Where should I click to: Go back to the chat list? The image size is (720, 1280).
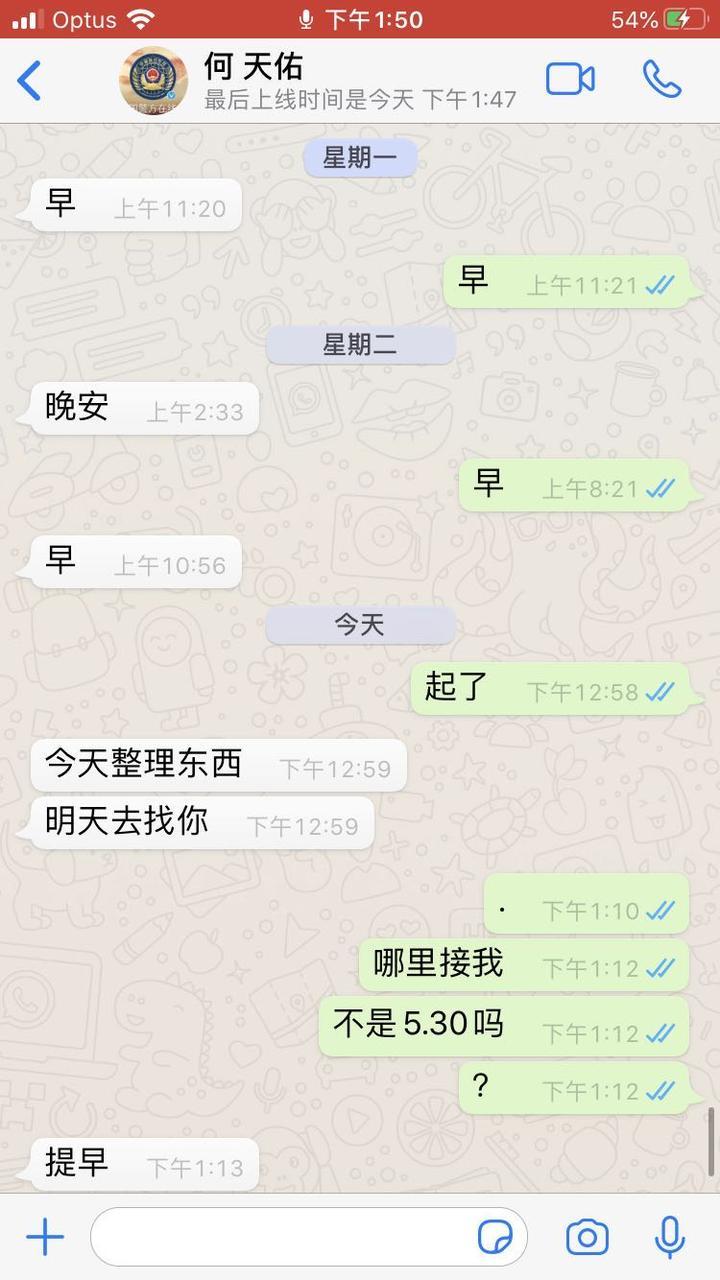pos(30,81)
